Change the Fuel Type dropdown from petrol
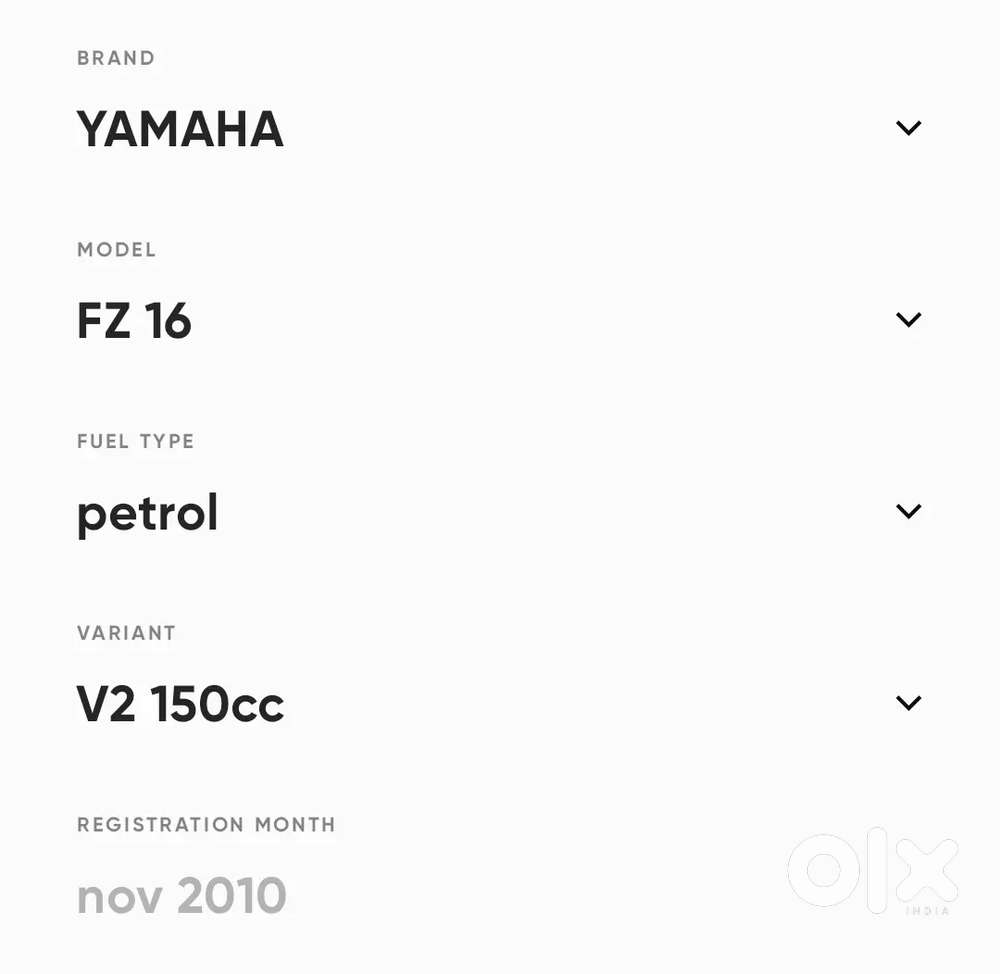Viewport: 1000px width, 974px height. pyautogui.click(x=907, y=511)
